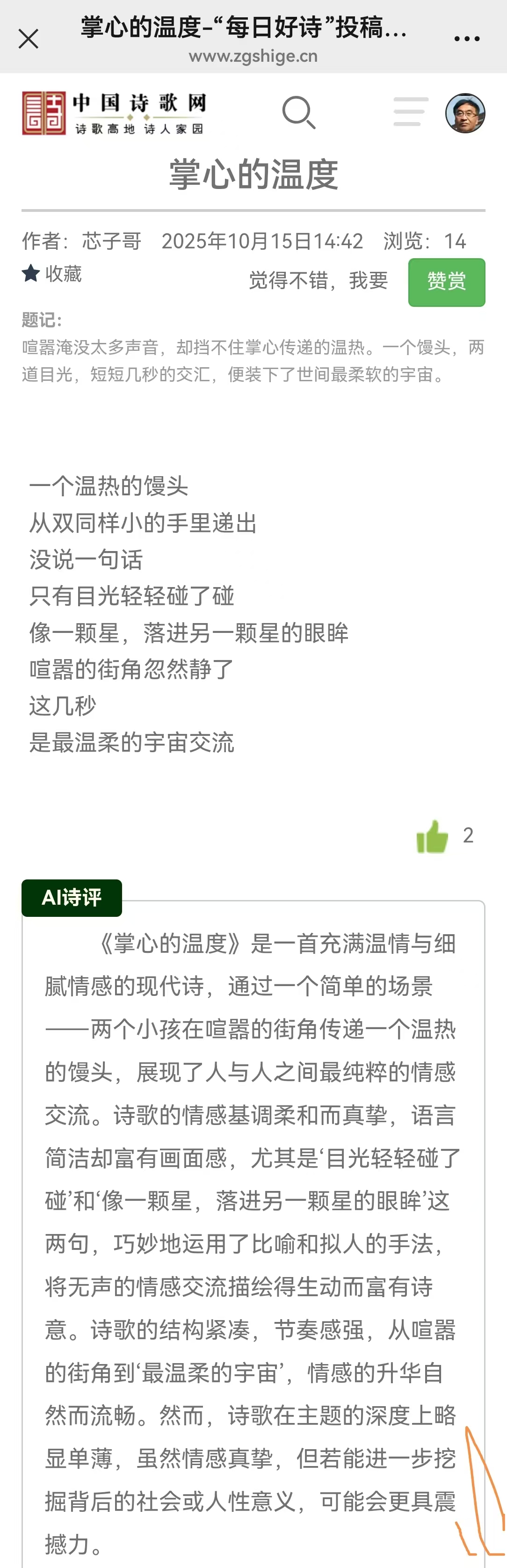Open the hamburger navigation menu
Image resolution: width=507 pixels, height=1568 pixels.
click(x=411, y=112)
